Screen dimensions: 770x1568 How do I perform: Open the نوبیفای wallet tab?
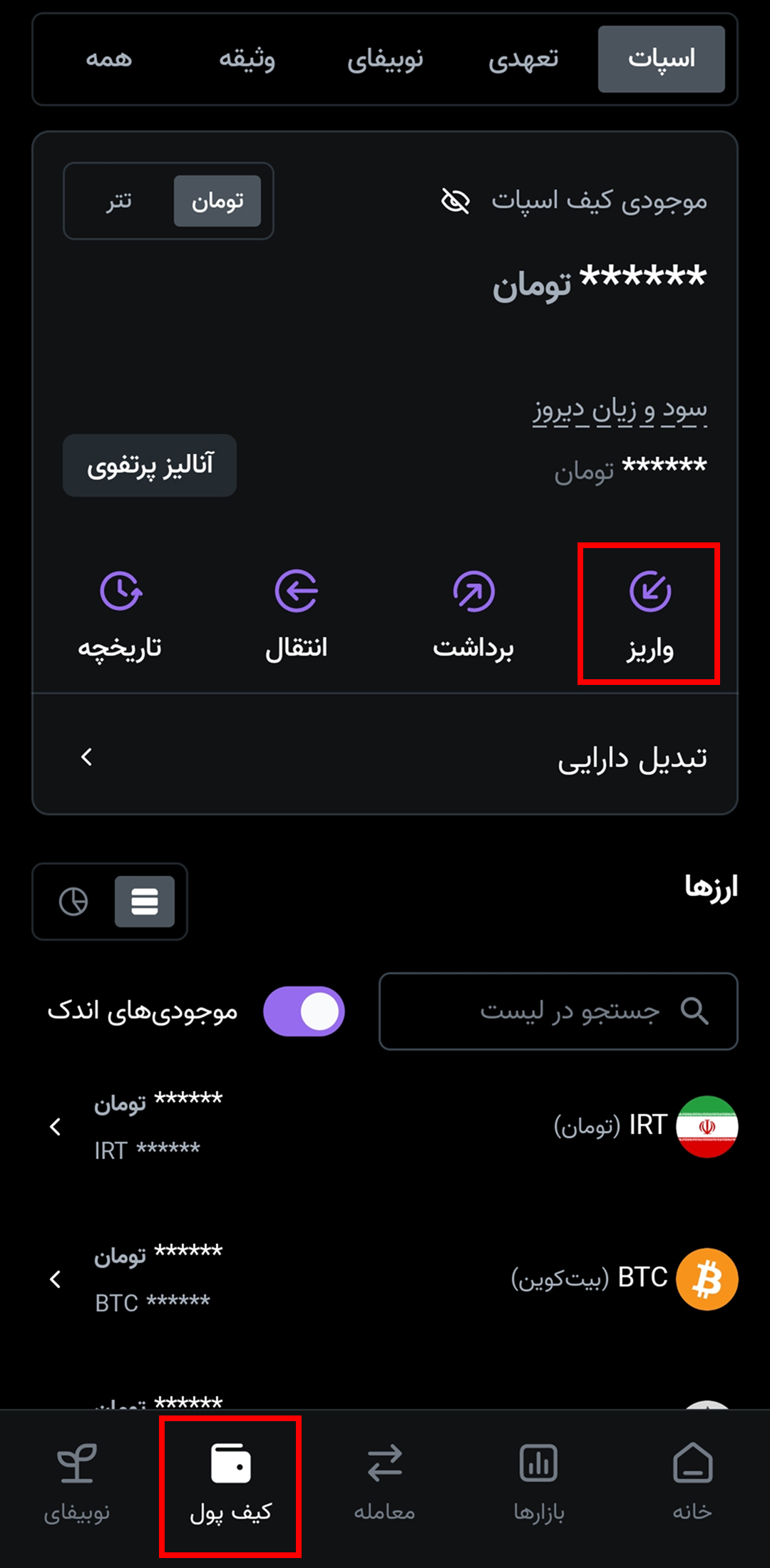(385, 59)
